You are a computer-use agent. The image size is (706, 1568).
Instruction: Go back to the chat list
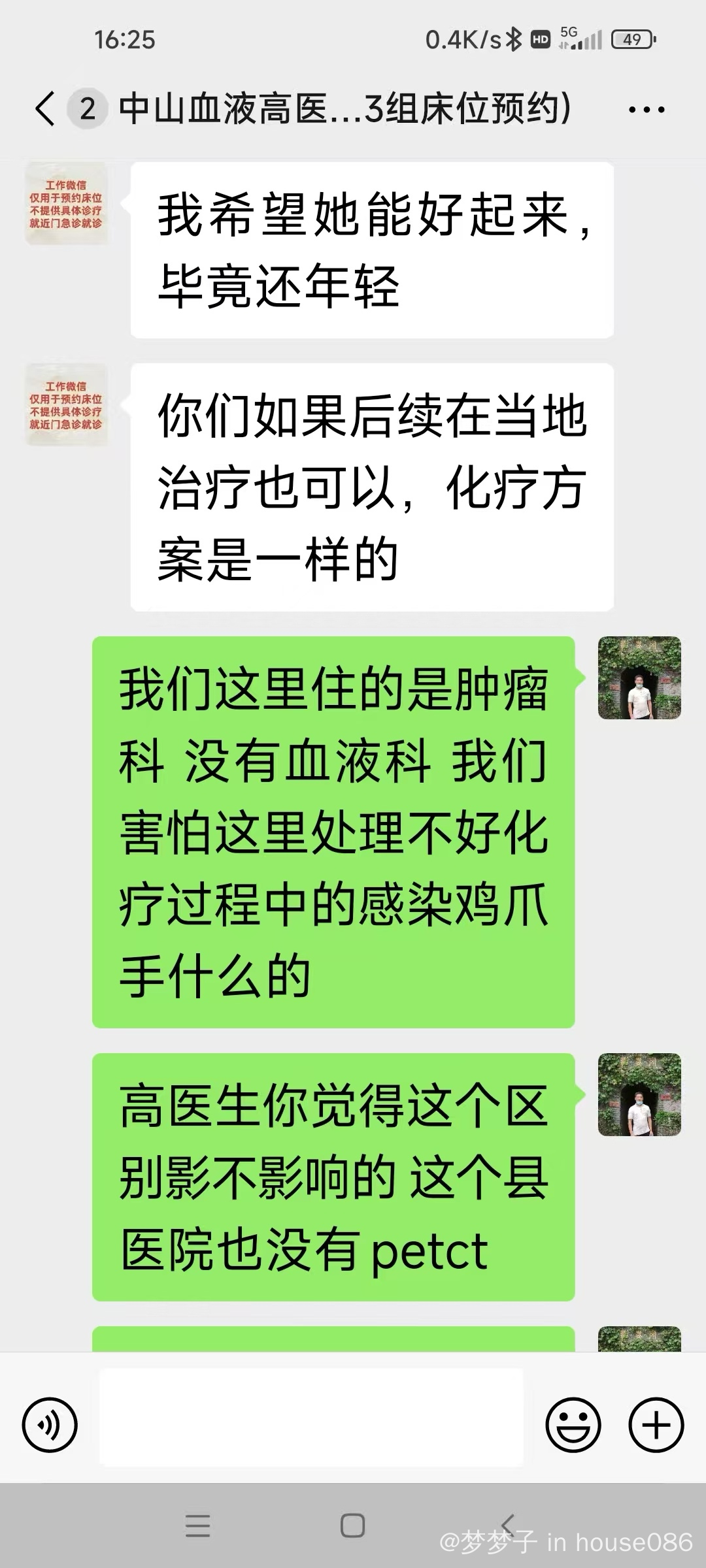pos(46,108)
